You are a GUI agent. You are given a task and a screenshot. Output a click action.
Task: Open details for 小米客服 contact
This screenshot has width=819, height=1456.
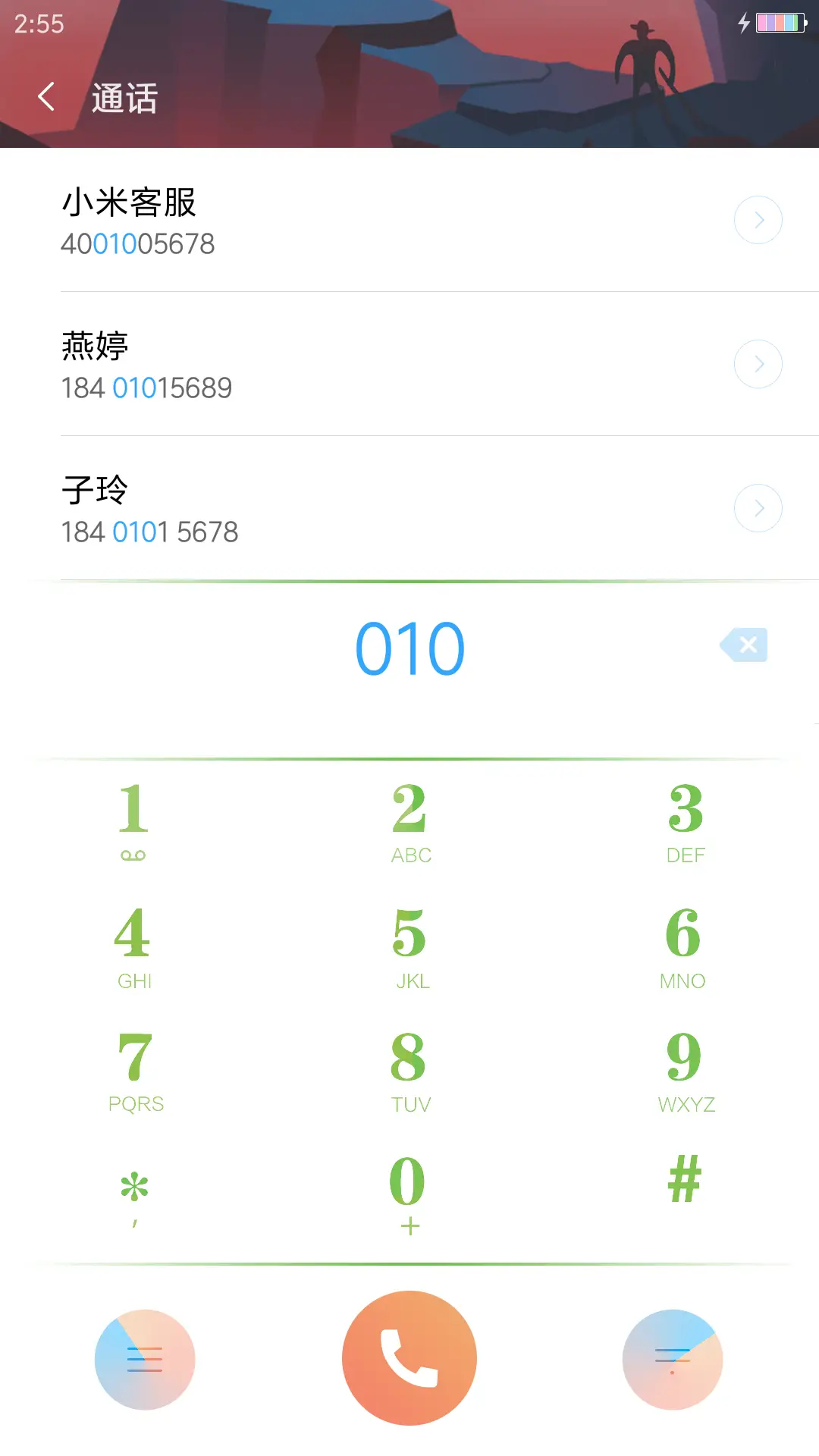point(758,219)
